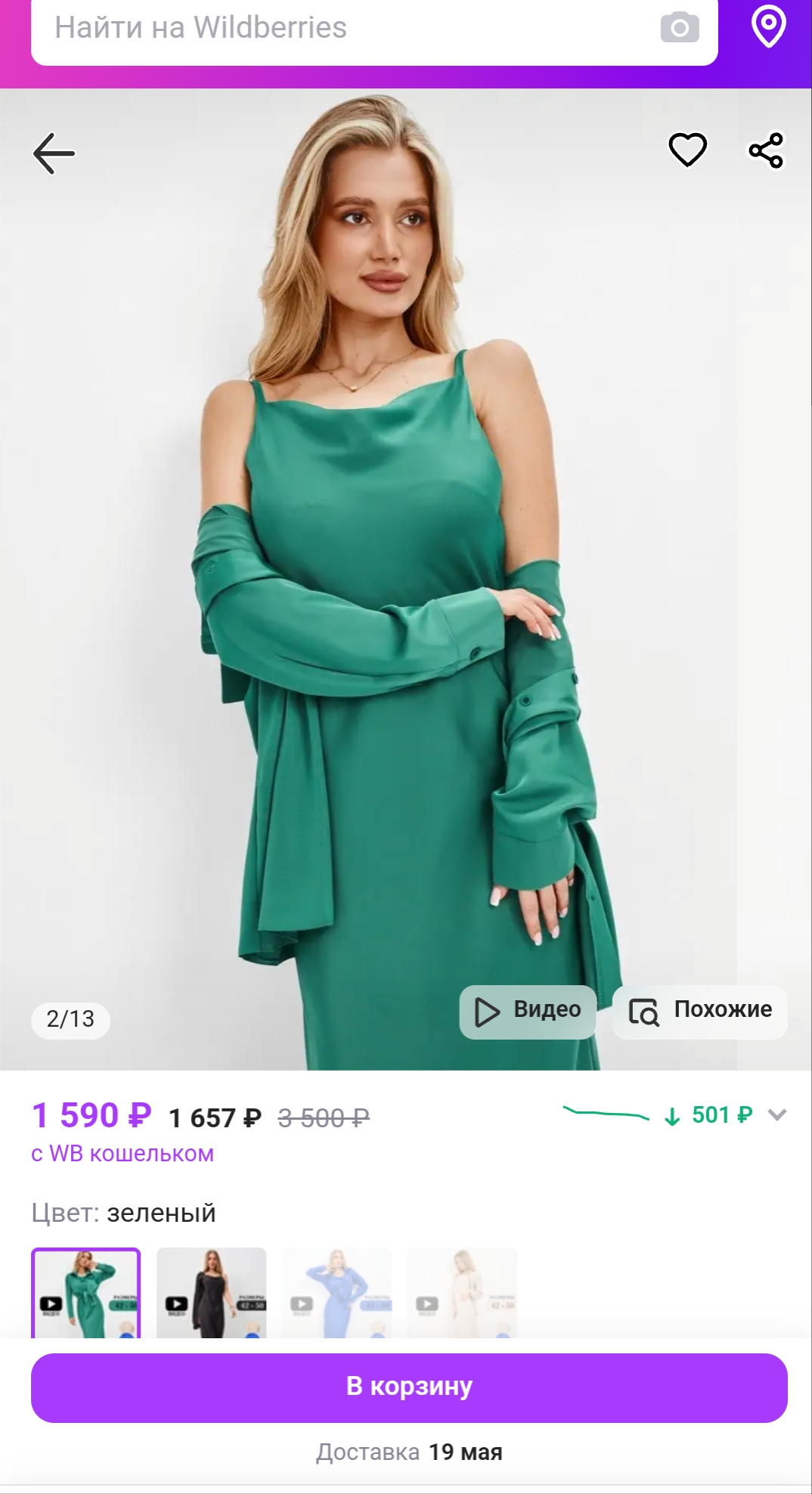Open the delivery location pin
The height and width of the screenshot is (1494, 812).
click(768, 27)
